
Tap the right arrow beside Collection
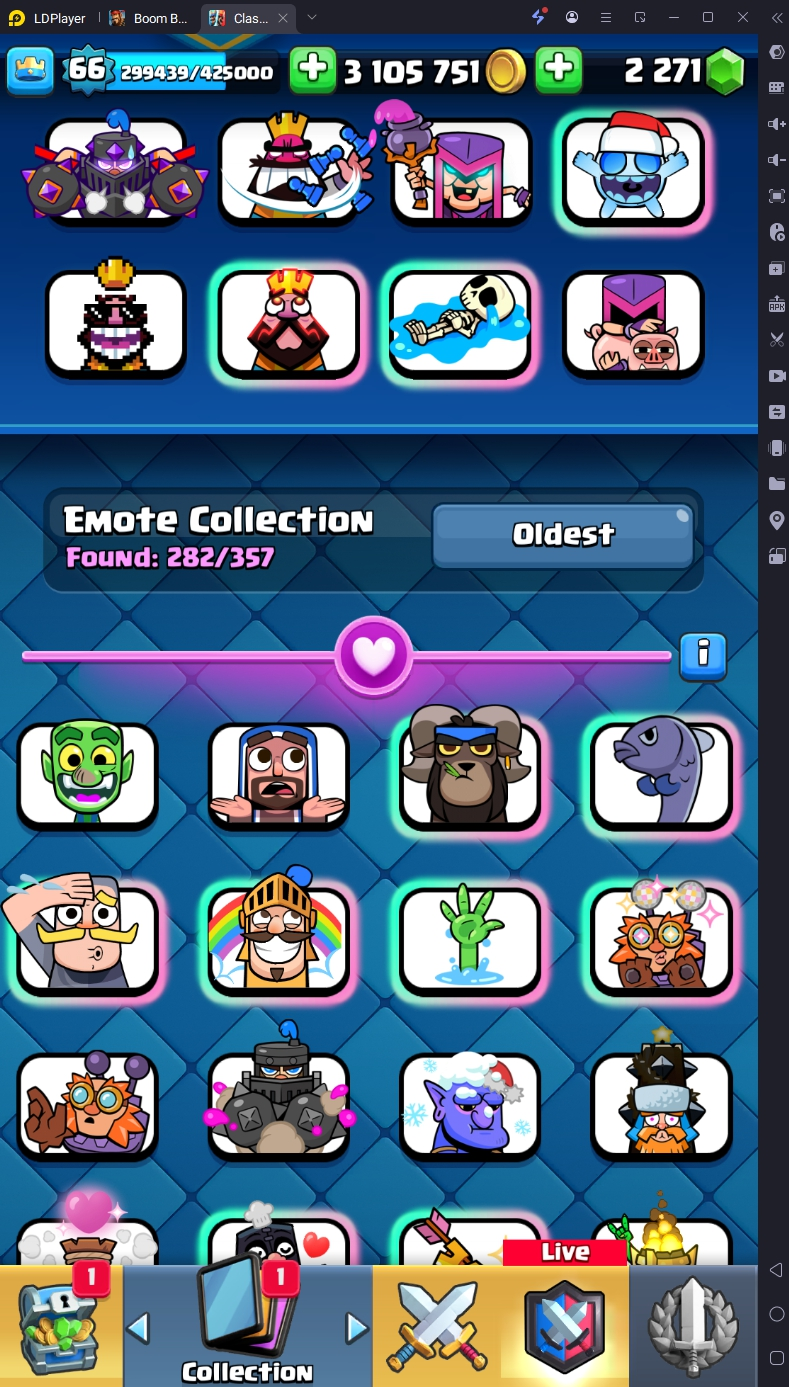[x=357, y=1327]
